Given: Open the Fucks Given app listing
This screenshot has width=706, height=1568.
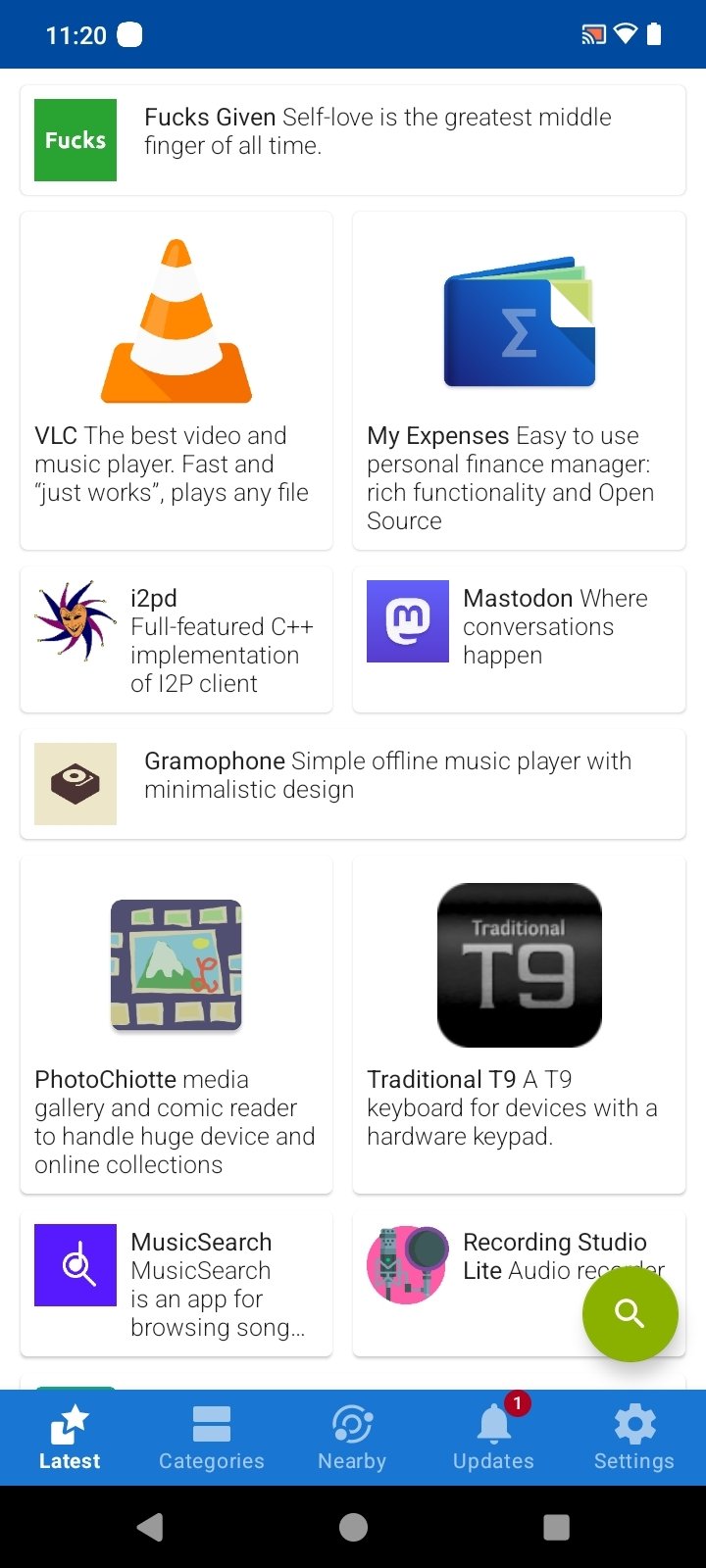Looking at the screenshot, I should click(353, 140).
